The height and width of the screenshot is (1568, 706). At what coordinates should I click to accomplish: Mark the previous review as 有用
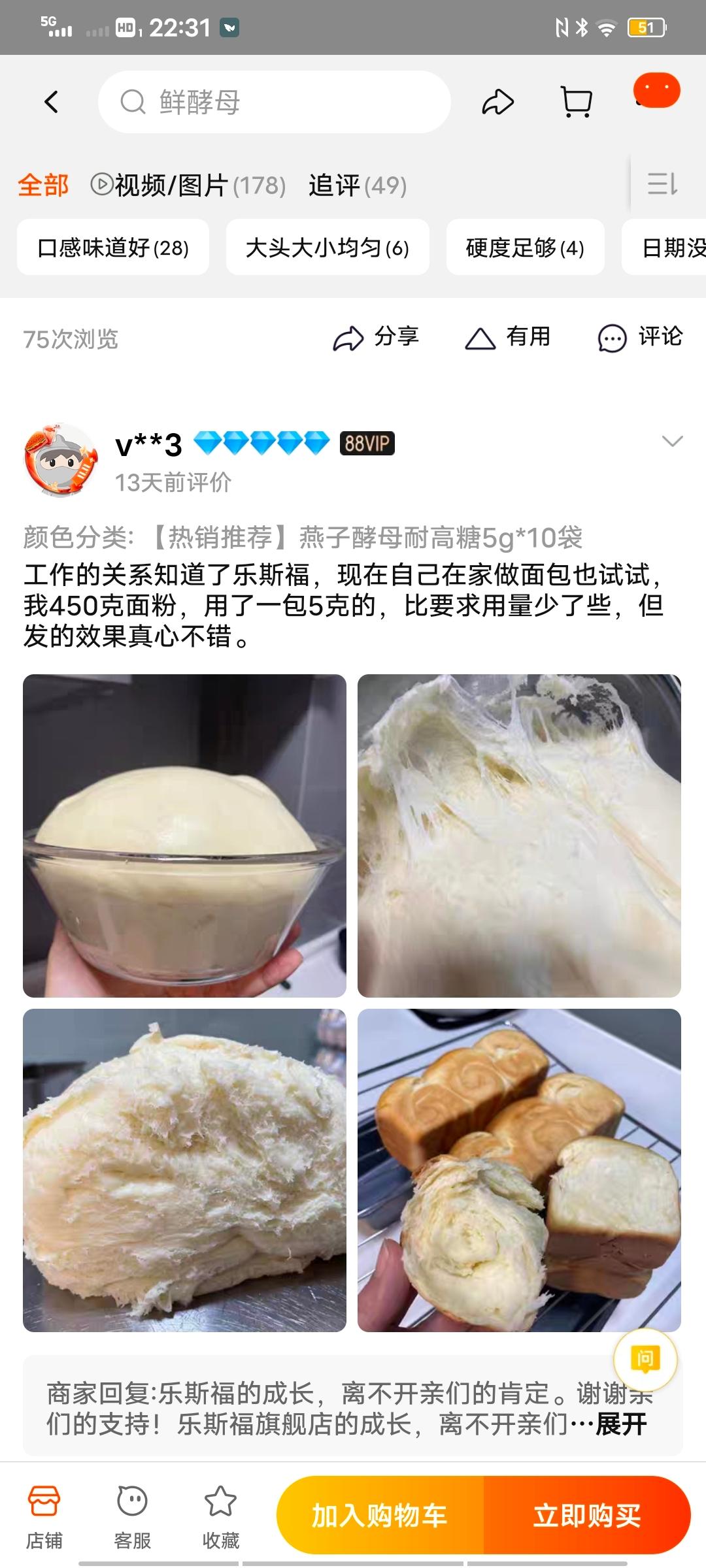click(508, 338)
